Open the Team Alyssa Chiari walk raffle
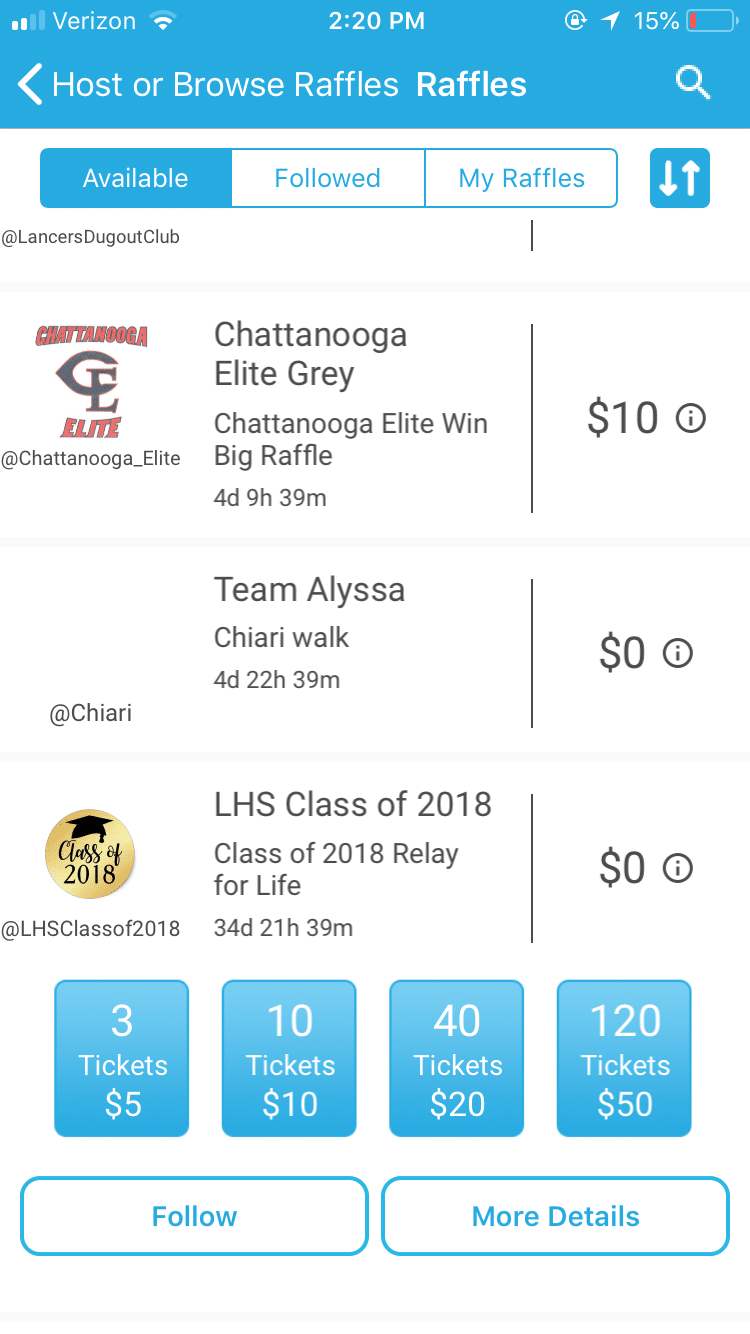The image size is (750, 1334). click(375, 650)
